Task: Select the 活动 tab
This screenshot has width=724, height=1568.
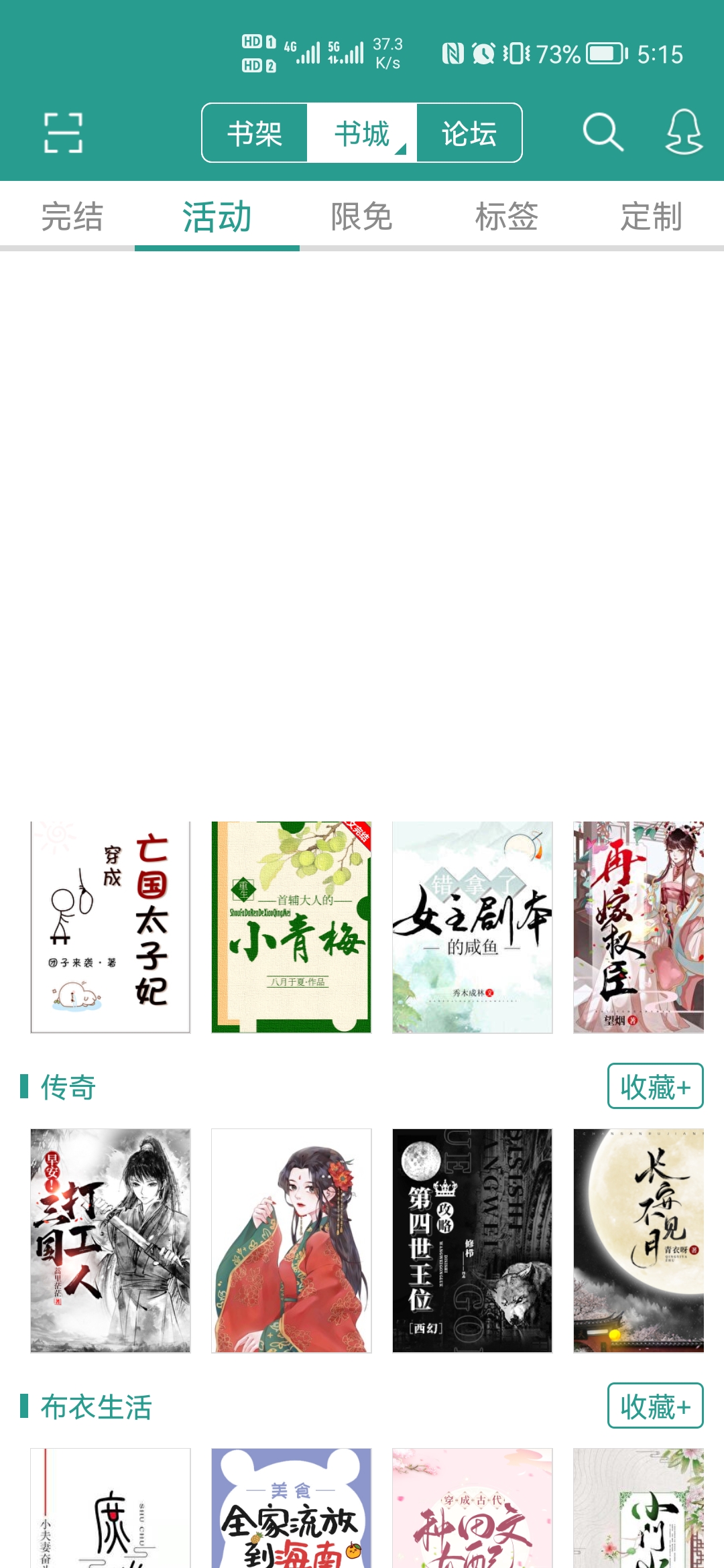Action: point(217,216)
